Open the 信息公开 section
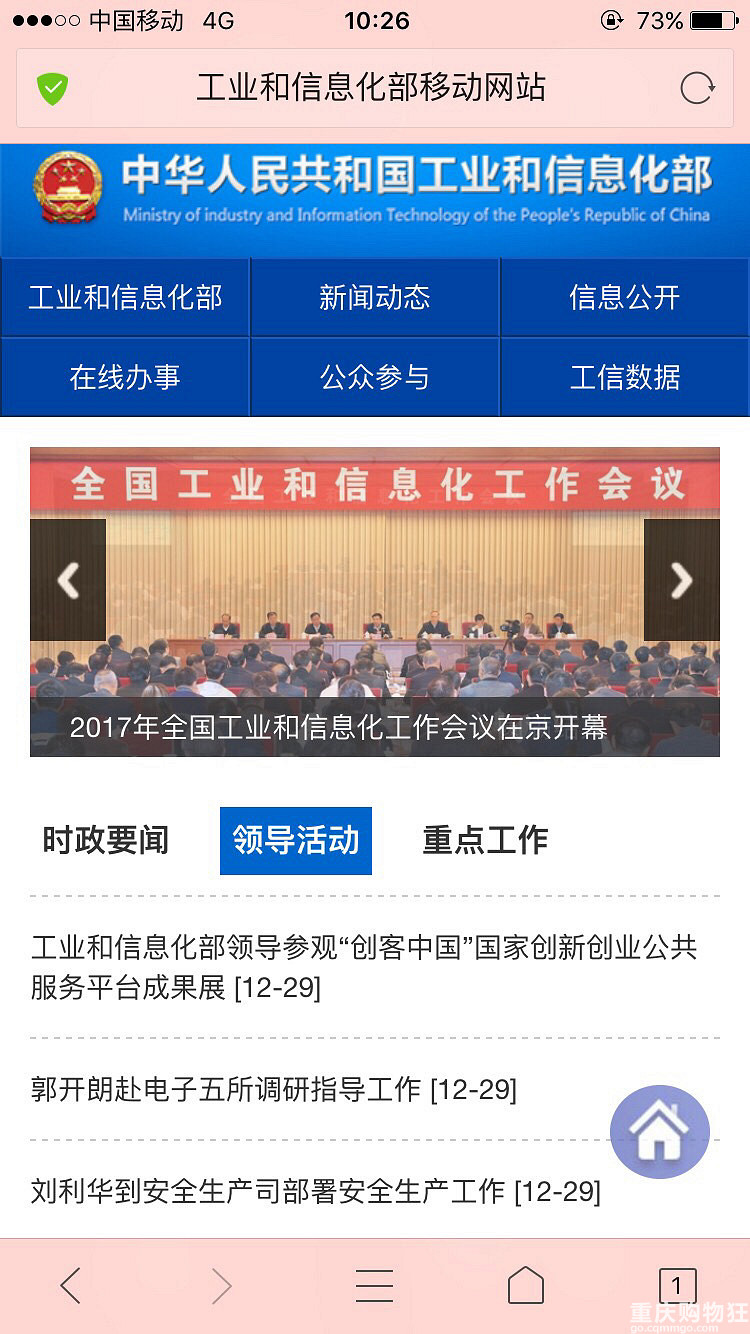Viewport: 750px width, 1334px height. pyautogui.click(x=624, y=297)
